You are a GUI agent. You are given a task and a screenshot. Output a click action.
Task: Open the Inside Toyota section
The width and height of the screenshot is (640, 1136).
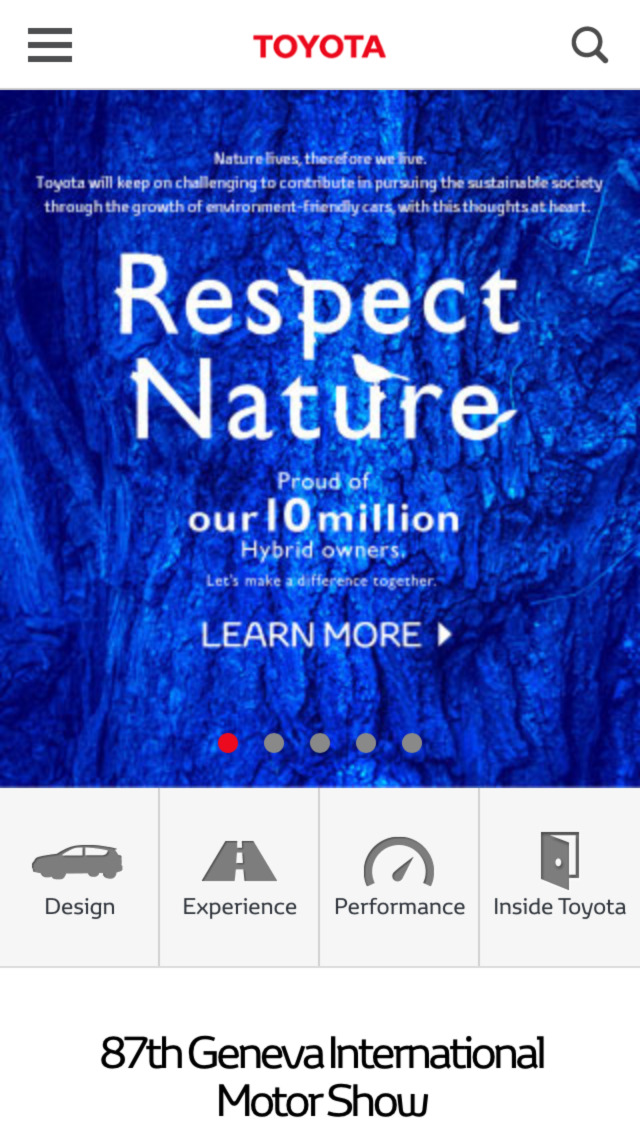(x=559, y=877)
